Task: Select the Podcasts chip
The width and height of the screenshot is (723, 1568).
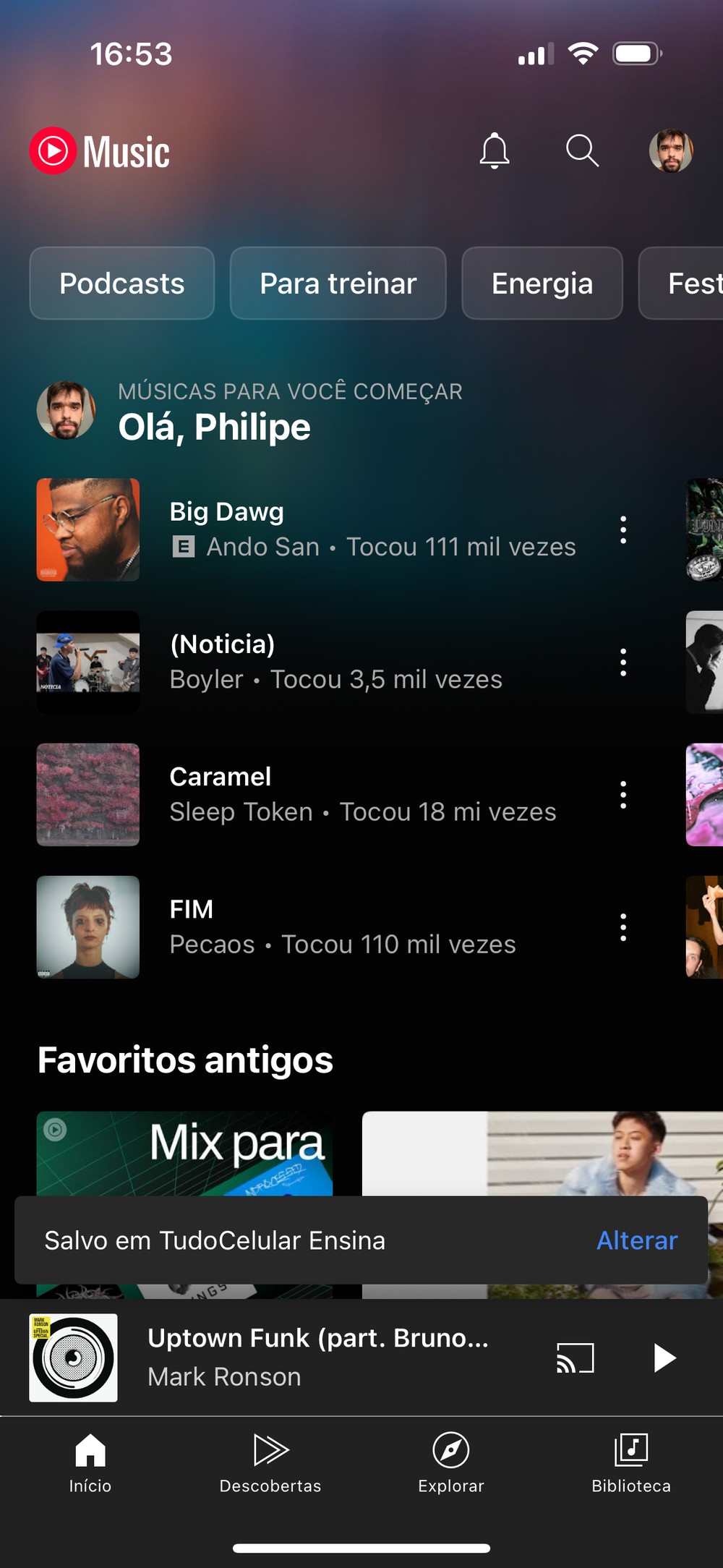Action: [122, 284]
